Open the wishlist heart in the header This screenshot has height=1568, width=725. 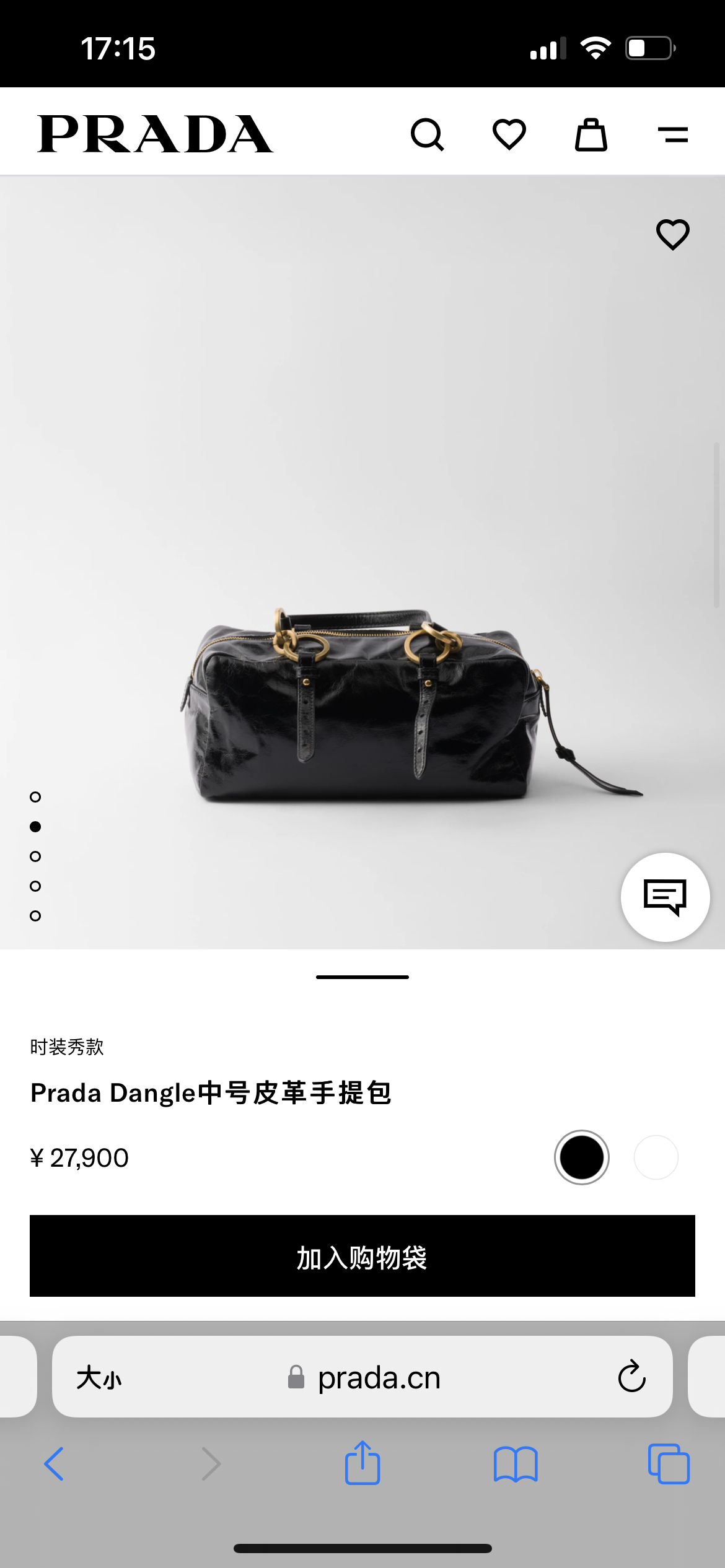pyautogui.click(x=509, y=134)
